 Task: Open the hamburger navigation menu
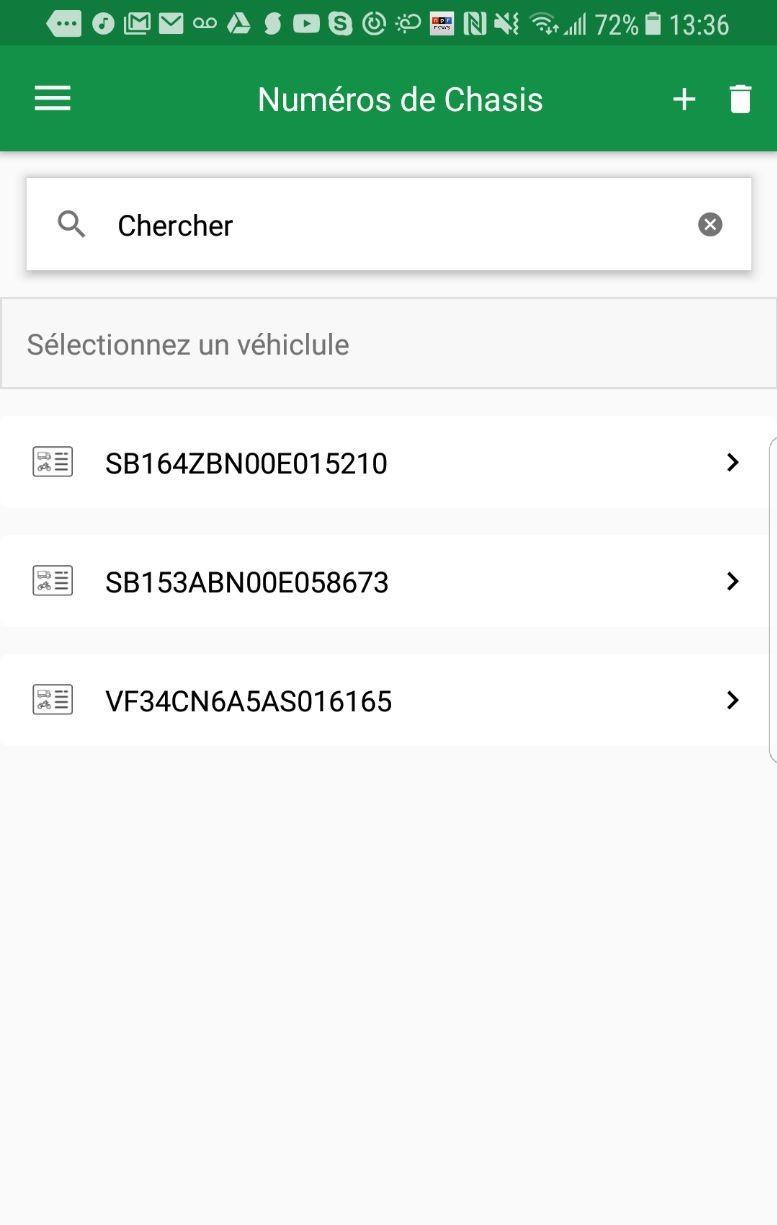coord(53,98)
